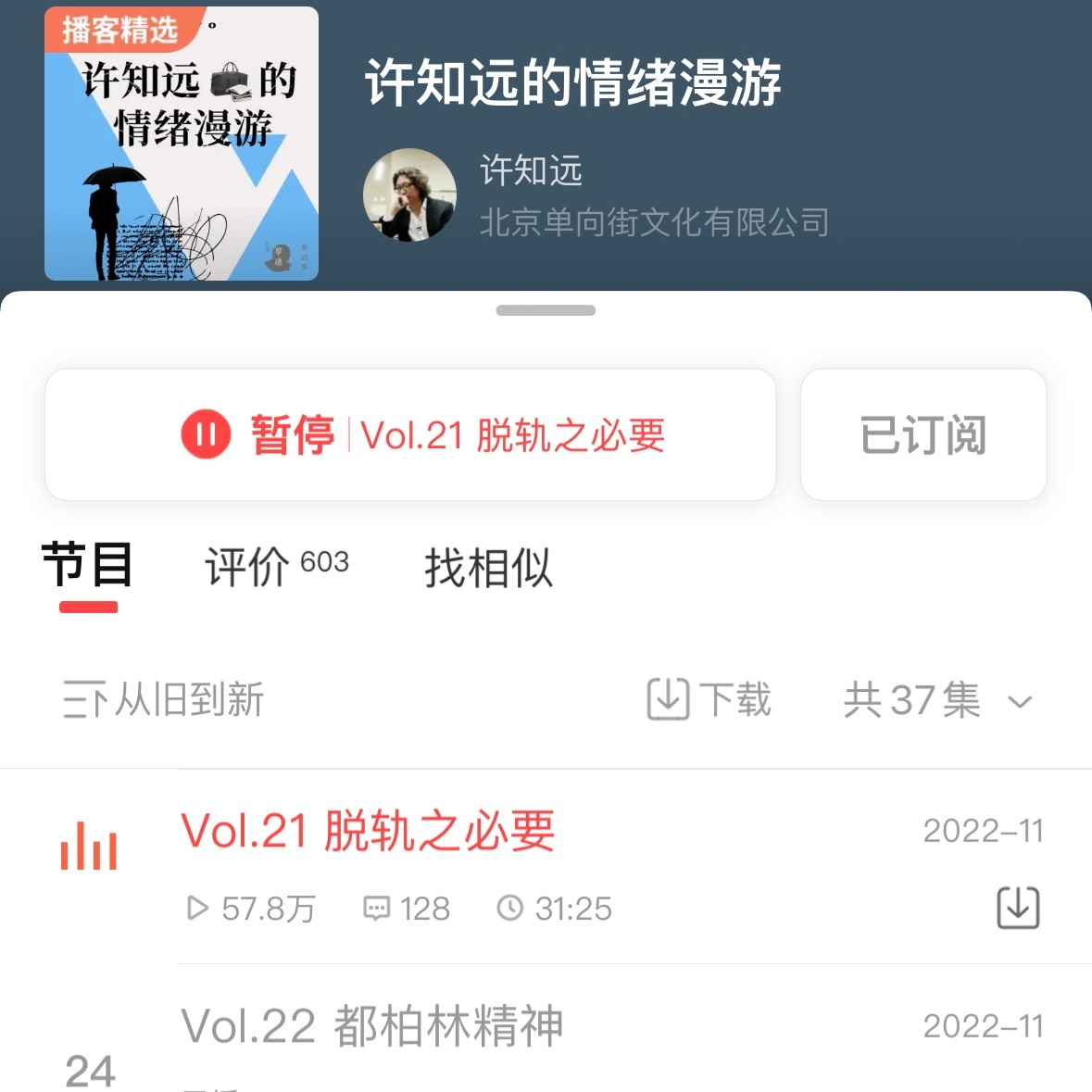Toggle the 从旧到新 sort order
This screenshot has width=1092, height=1092.
pos(164,699)
